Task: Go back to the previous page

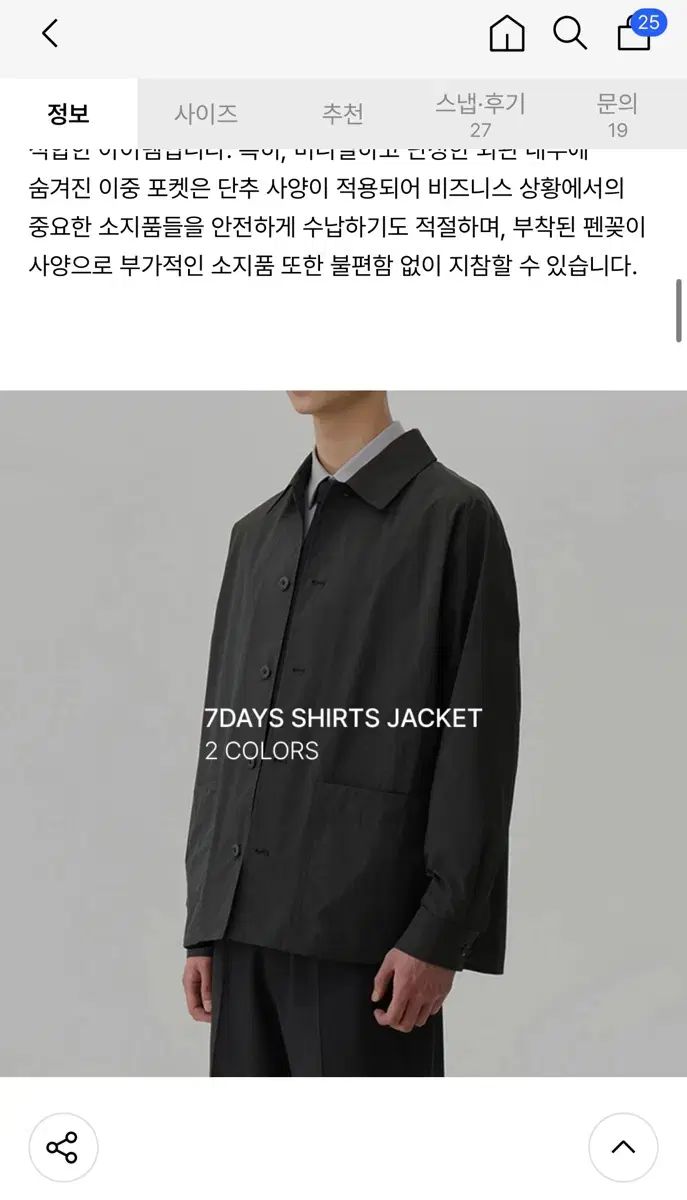Action: pyautogui.click(x=50, y=34)
